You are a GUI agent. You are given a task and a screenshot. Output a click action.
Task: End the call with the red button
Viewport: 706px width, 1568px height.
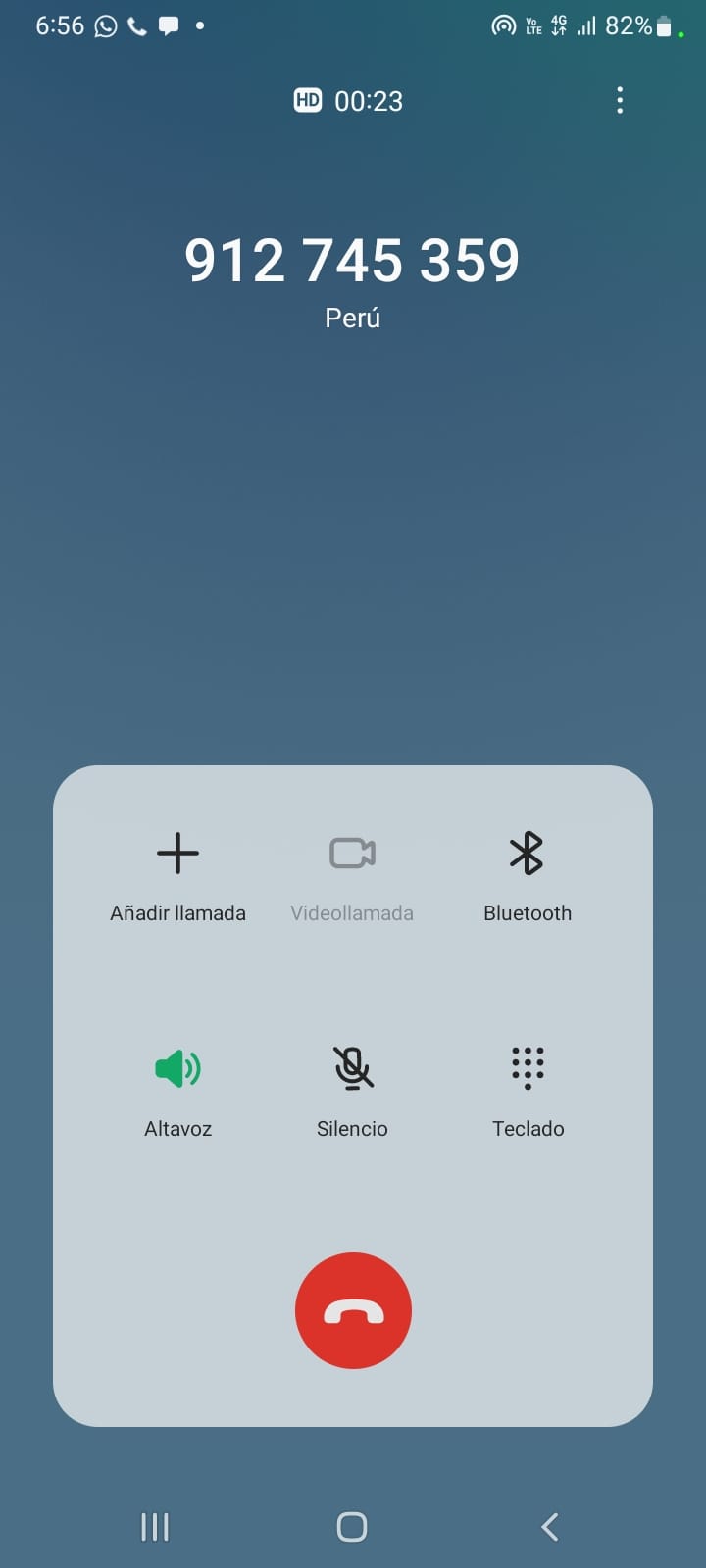click(x=353, y=1310)
